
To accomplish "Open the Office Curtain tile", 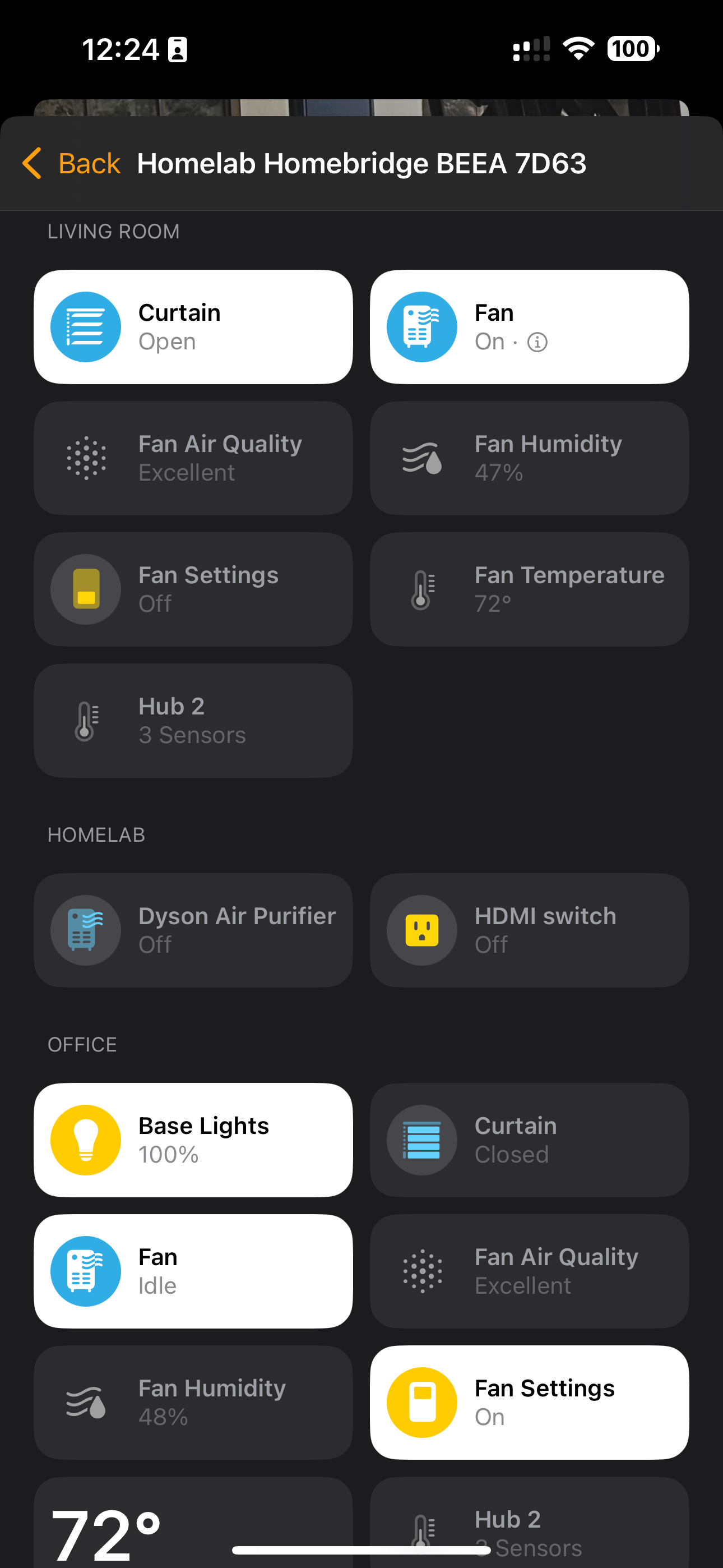I will pos(529,1140).
